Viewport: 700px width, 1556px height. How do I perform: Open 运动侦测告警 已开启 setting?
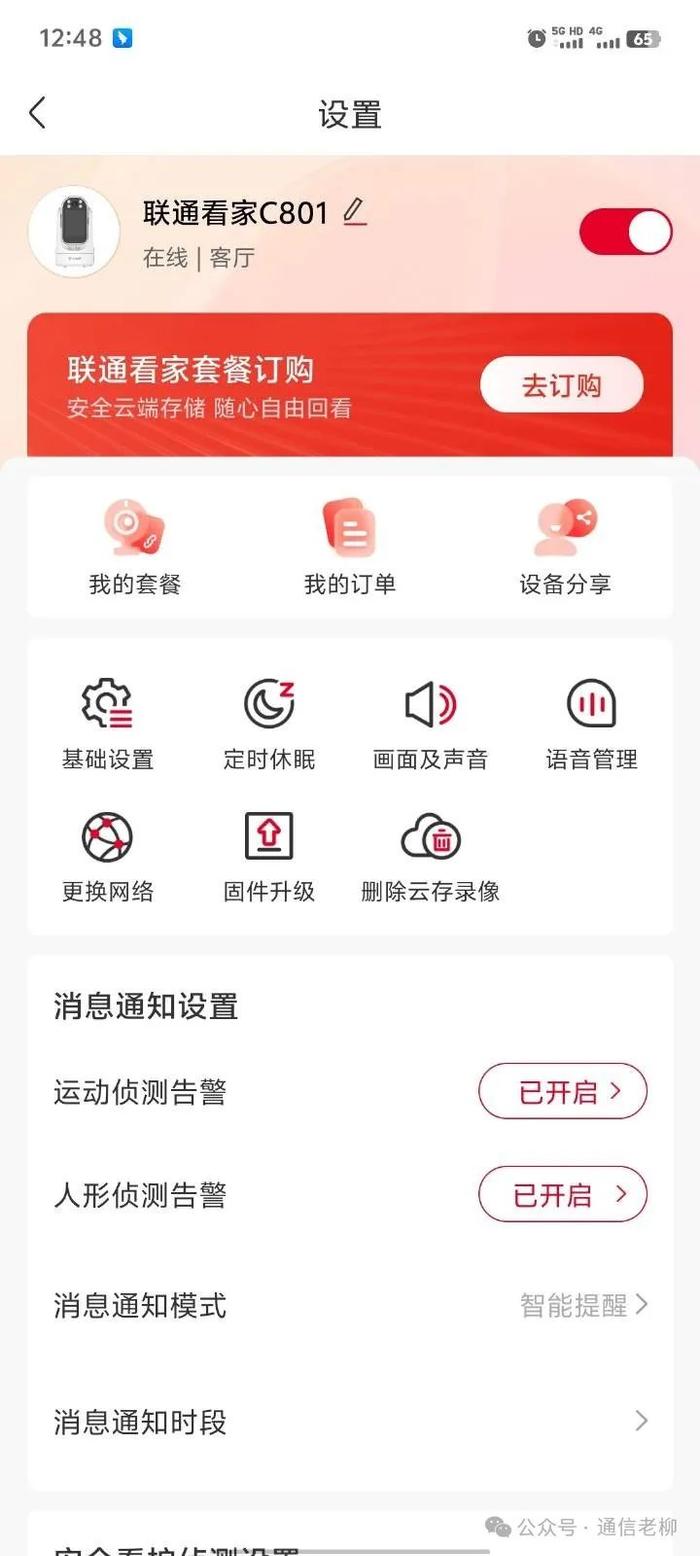pyautogui.click(x=563, y=1091)
